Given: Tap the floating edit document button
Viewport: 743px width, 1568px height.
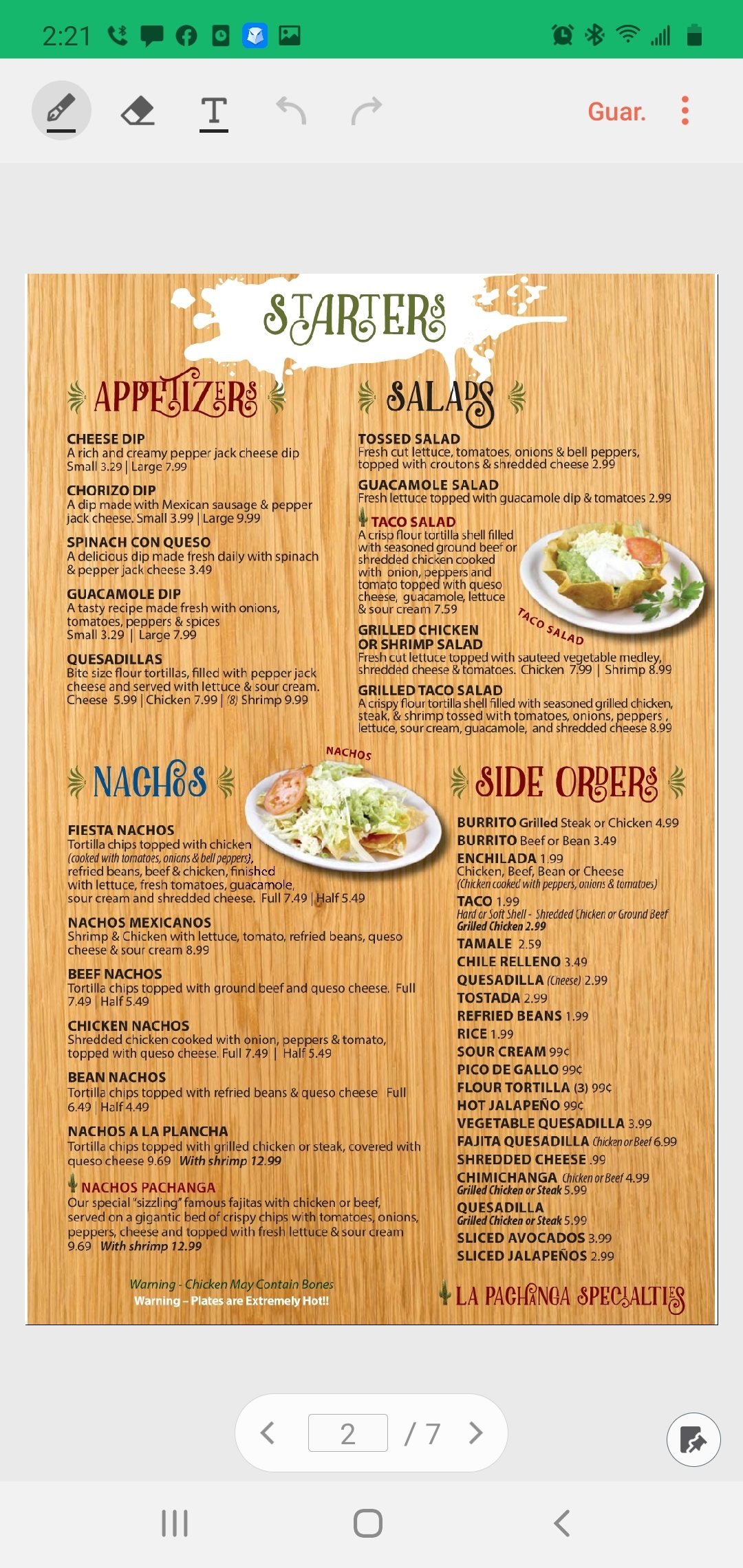Looking at the screenshot, I should click(693, 1439).
